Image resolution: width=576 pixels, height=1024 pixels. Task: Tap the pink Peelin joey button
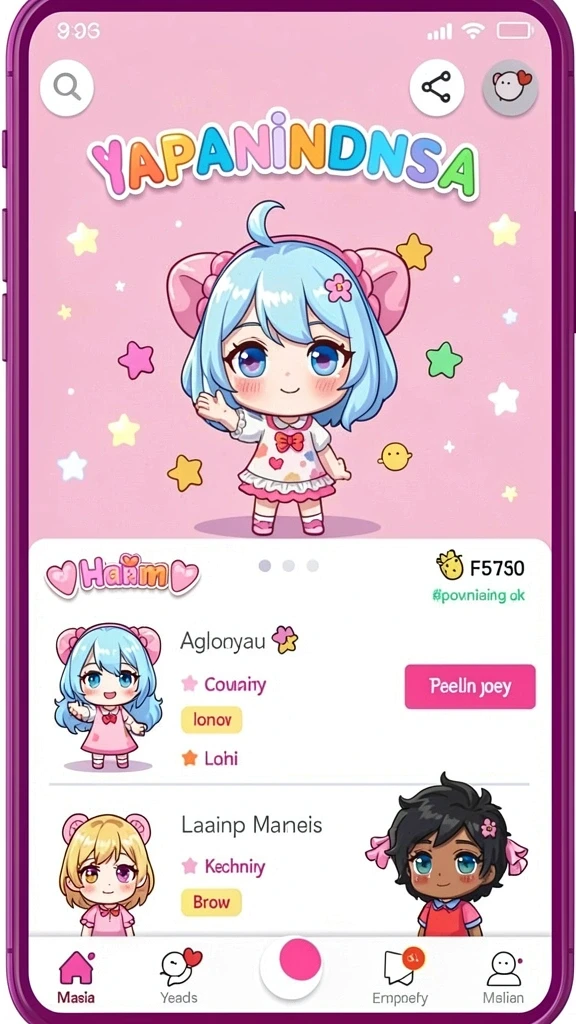[470, 686]
